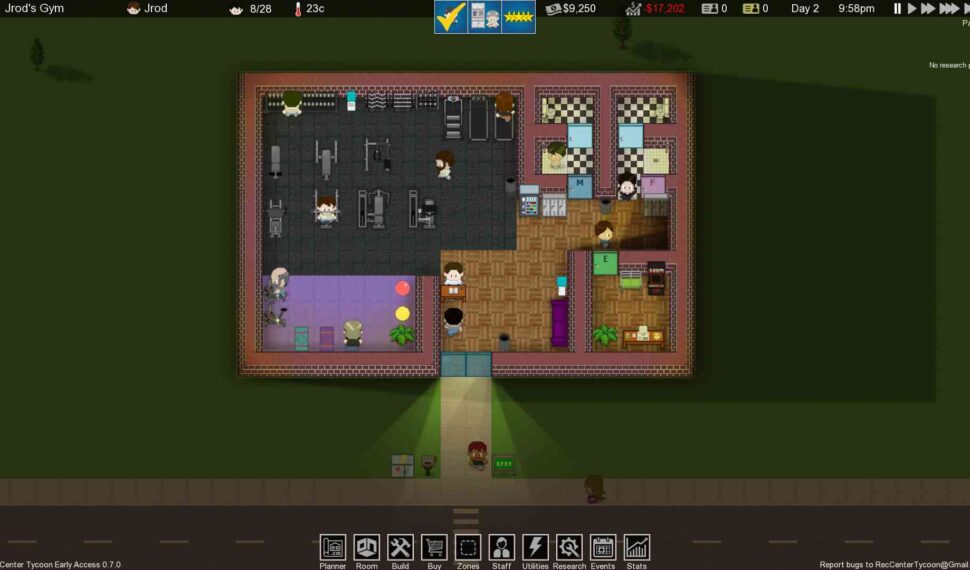Open the Room menu
This screenshot has width=970, height=570.
(x=367, y=548)
